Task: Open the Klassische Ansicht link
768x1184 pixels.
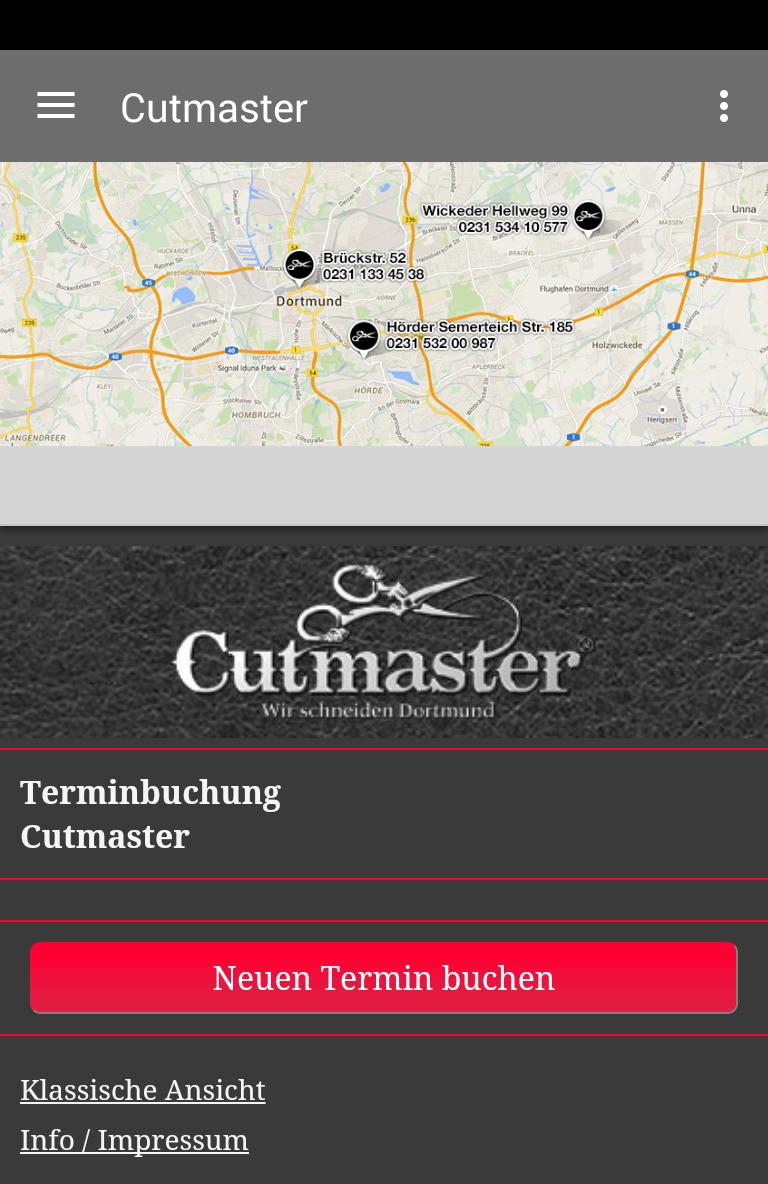Action: 143,1090
